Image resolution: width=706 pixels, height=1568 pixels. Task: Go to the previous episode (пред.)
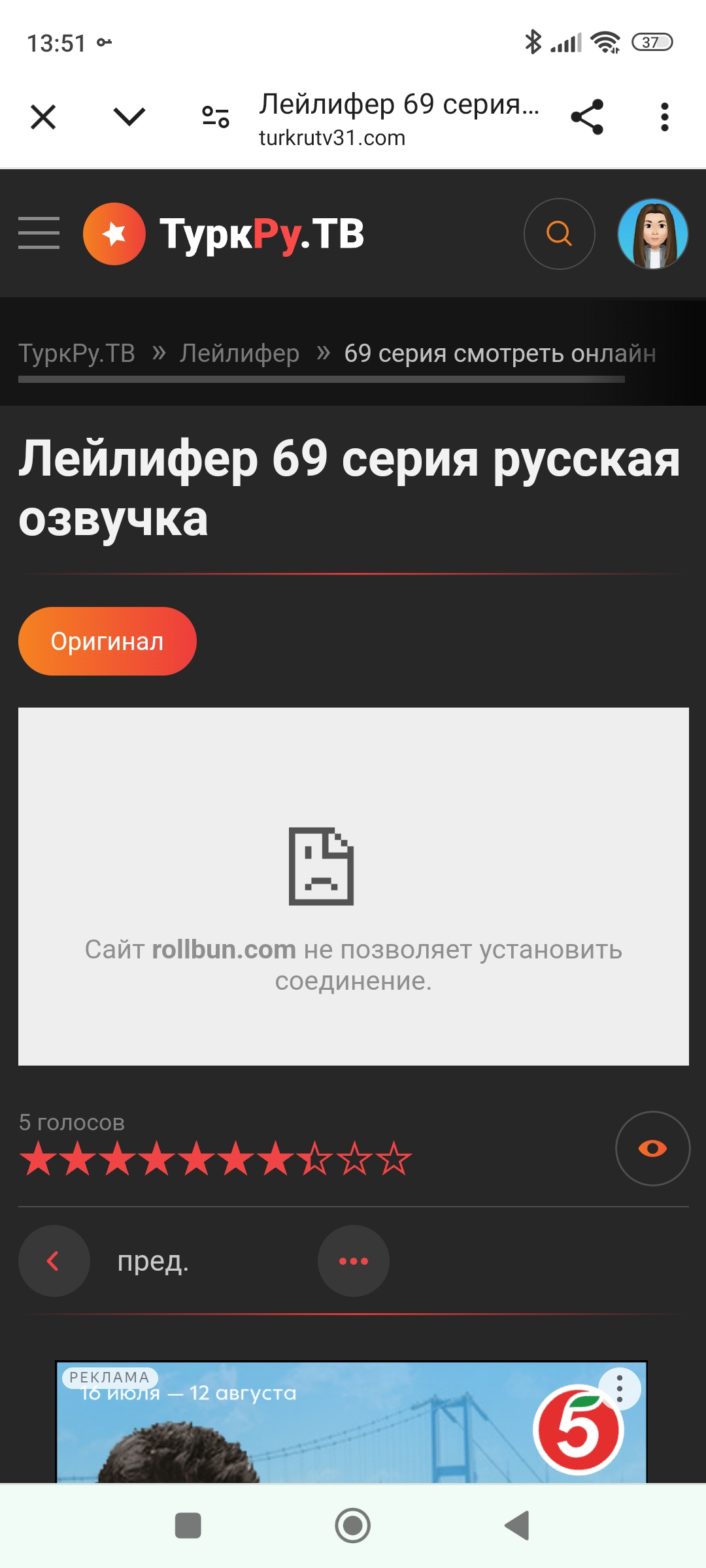[54, 1261]
